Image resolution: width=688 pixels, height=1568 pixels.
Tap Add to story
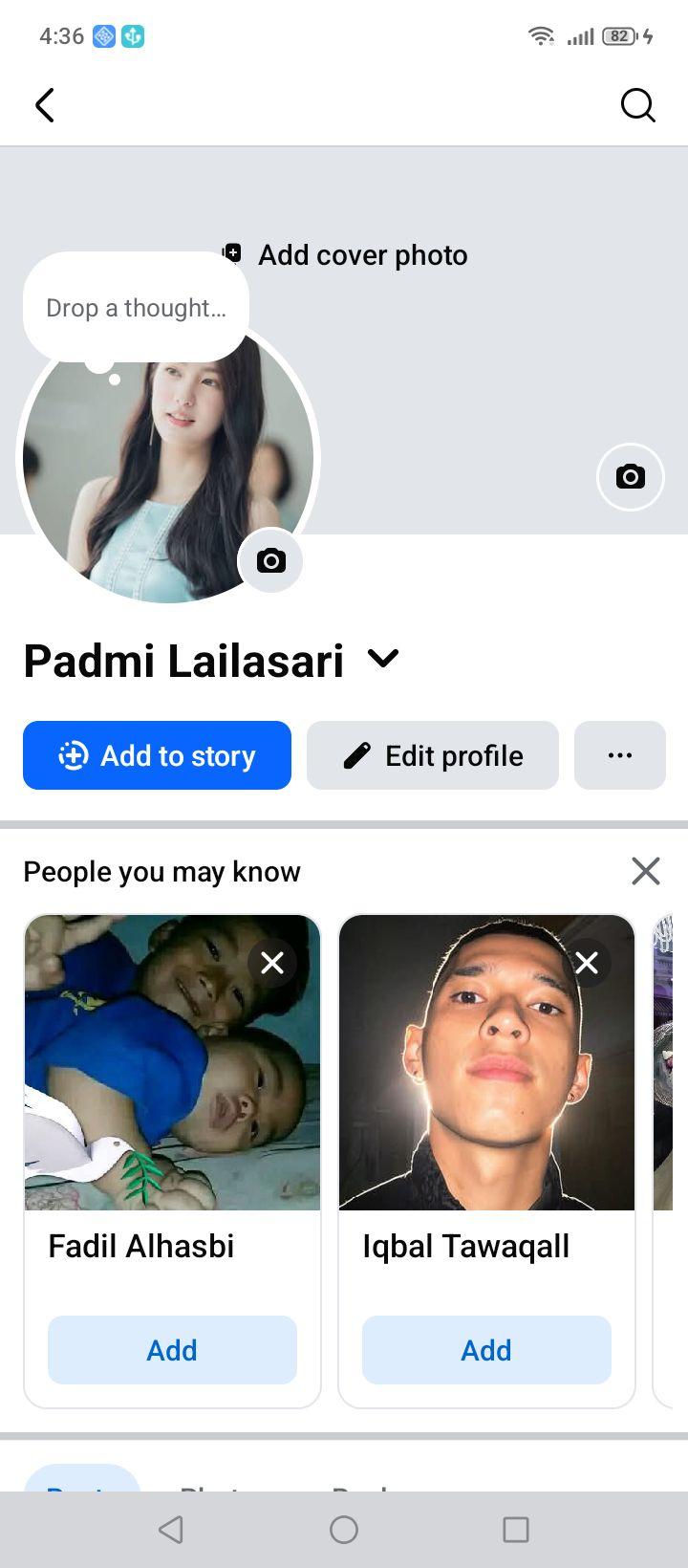157,755
